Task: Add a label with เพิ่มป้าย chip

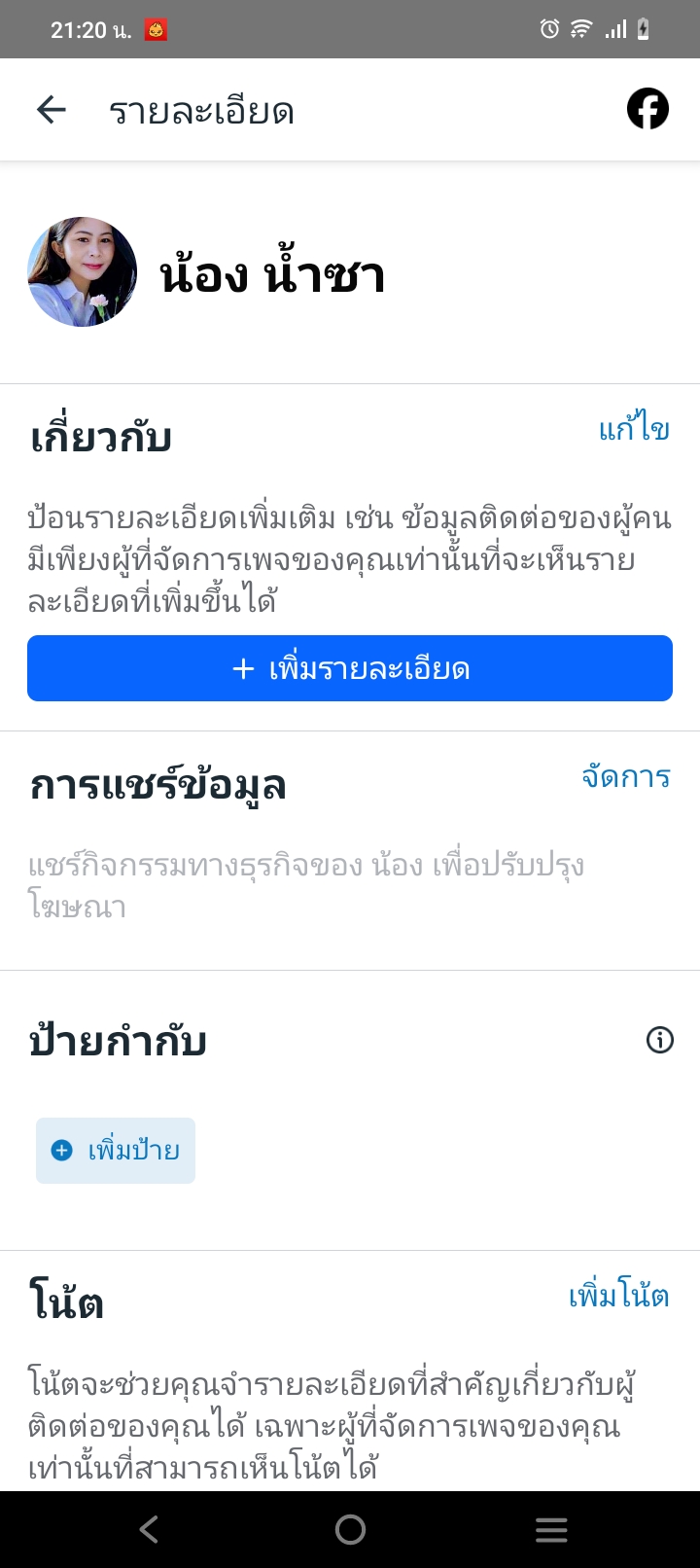Action: tap(116, 1151)
